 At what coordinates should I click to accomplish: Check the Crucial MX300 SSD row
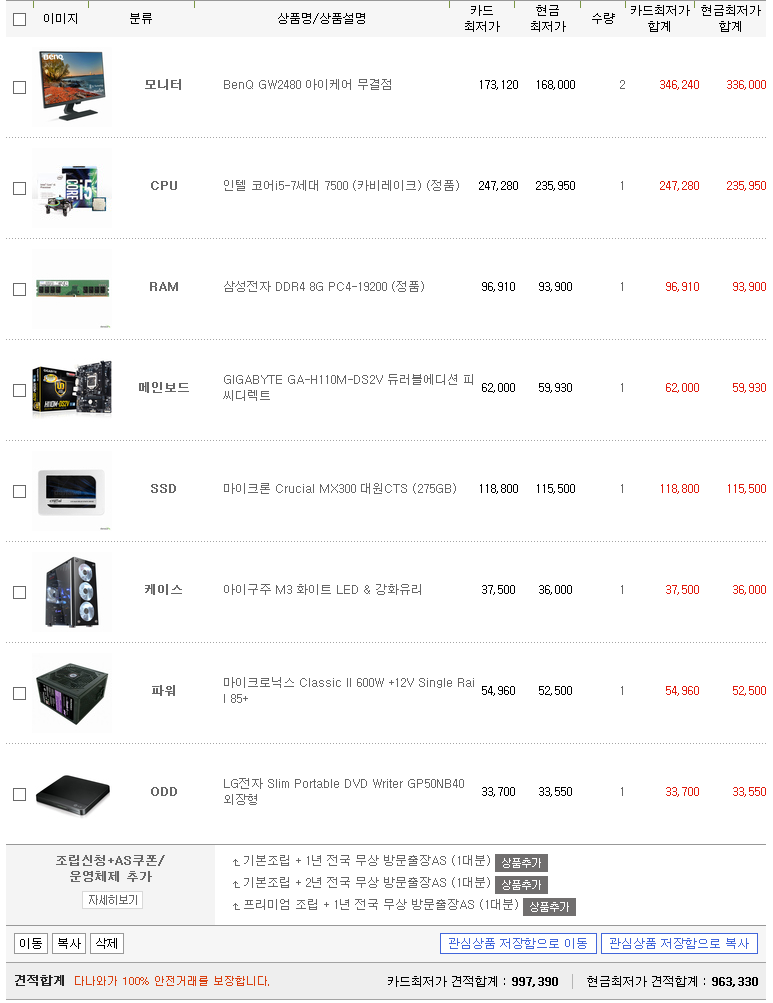[x=19, y=491]
